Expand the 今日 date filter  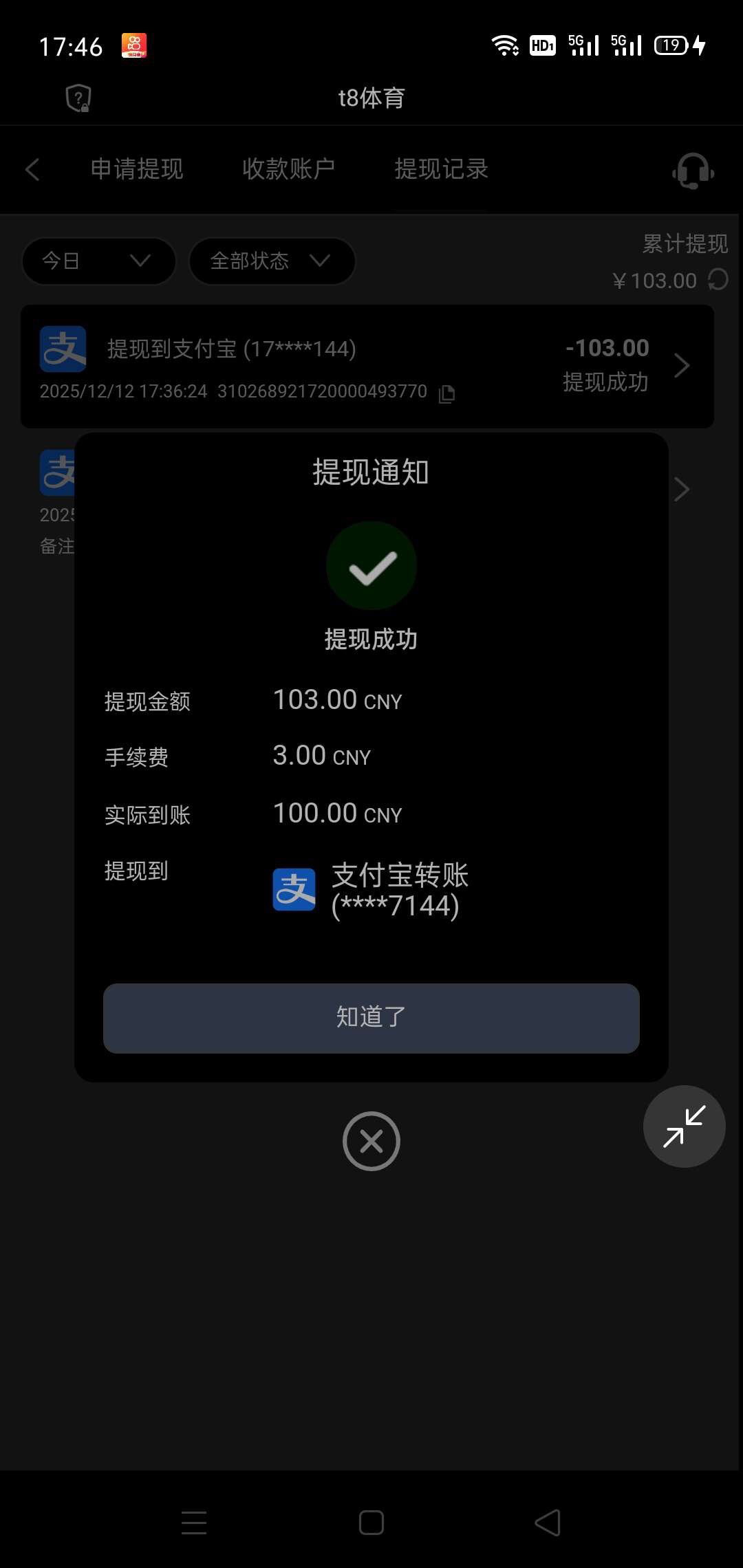98,261
